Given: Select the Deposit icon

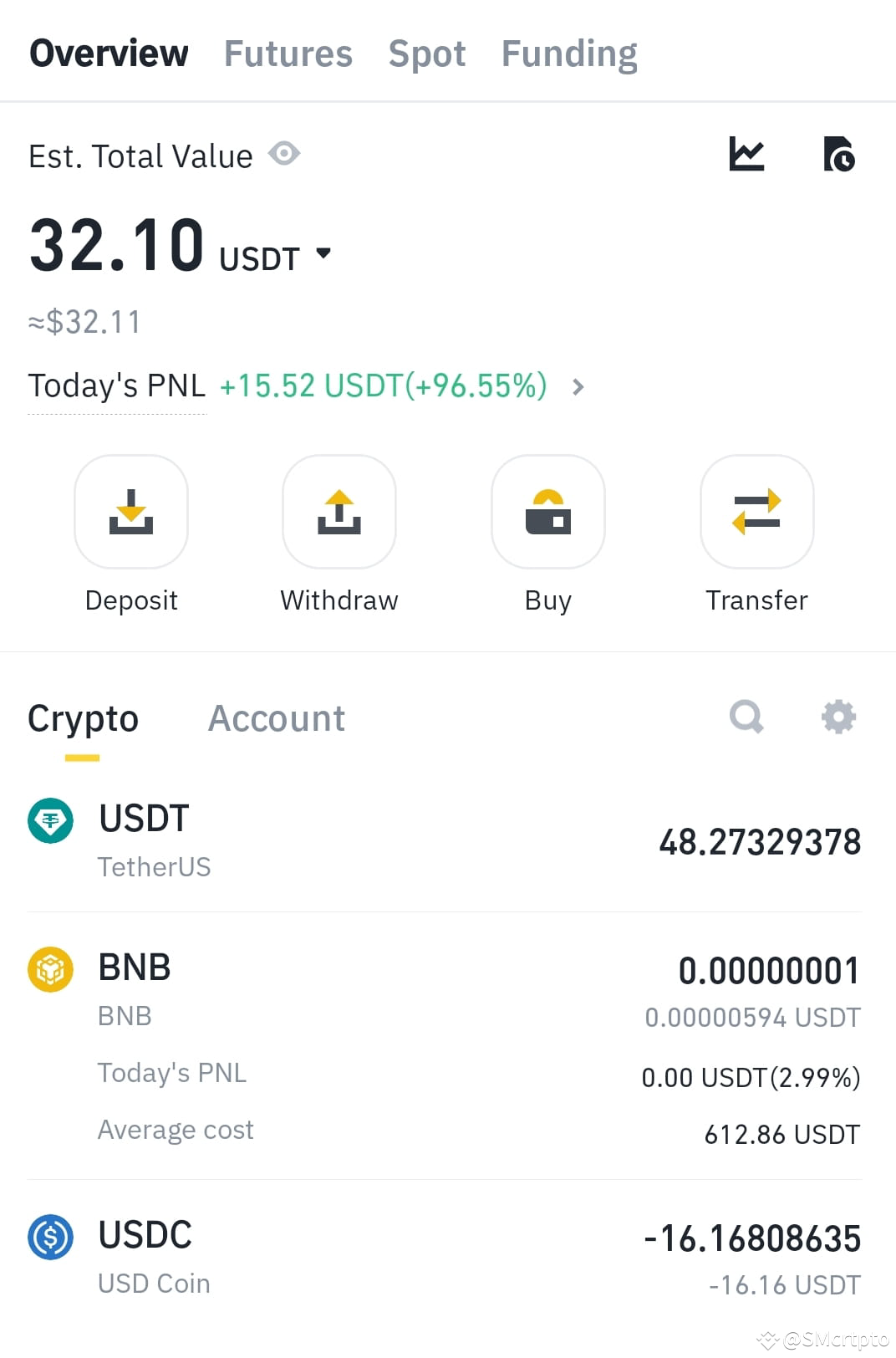Looking at the screenshot, I should click(x=131, y=512).
